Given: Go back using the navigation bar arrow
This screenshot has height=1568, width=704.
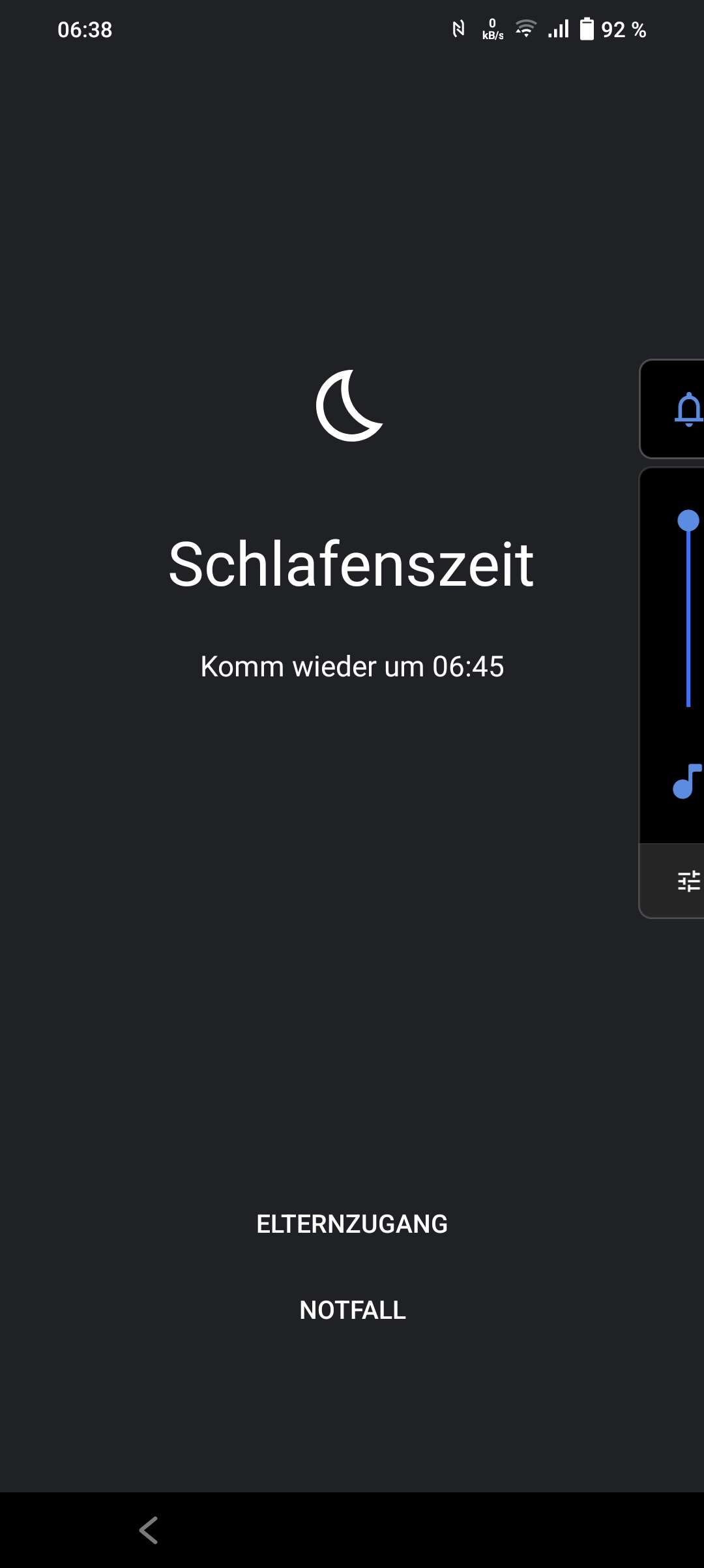Looking at the screenshot, I should (x=149, y=1530).
